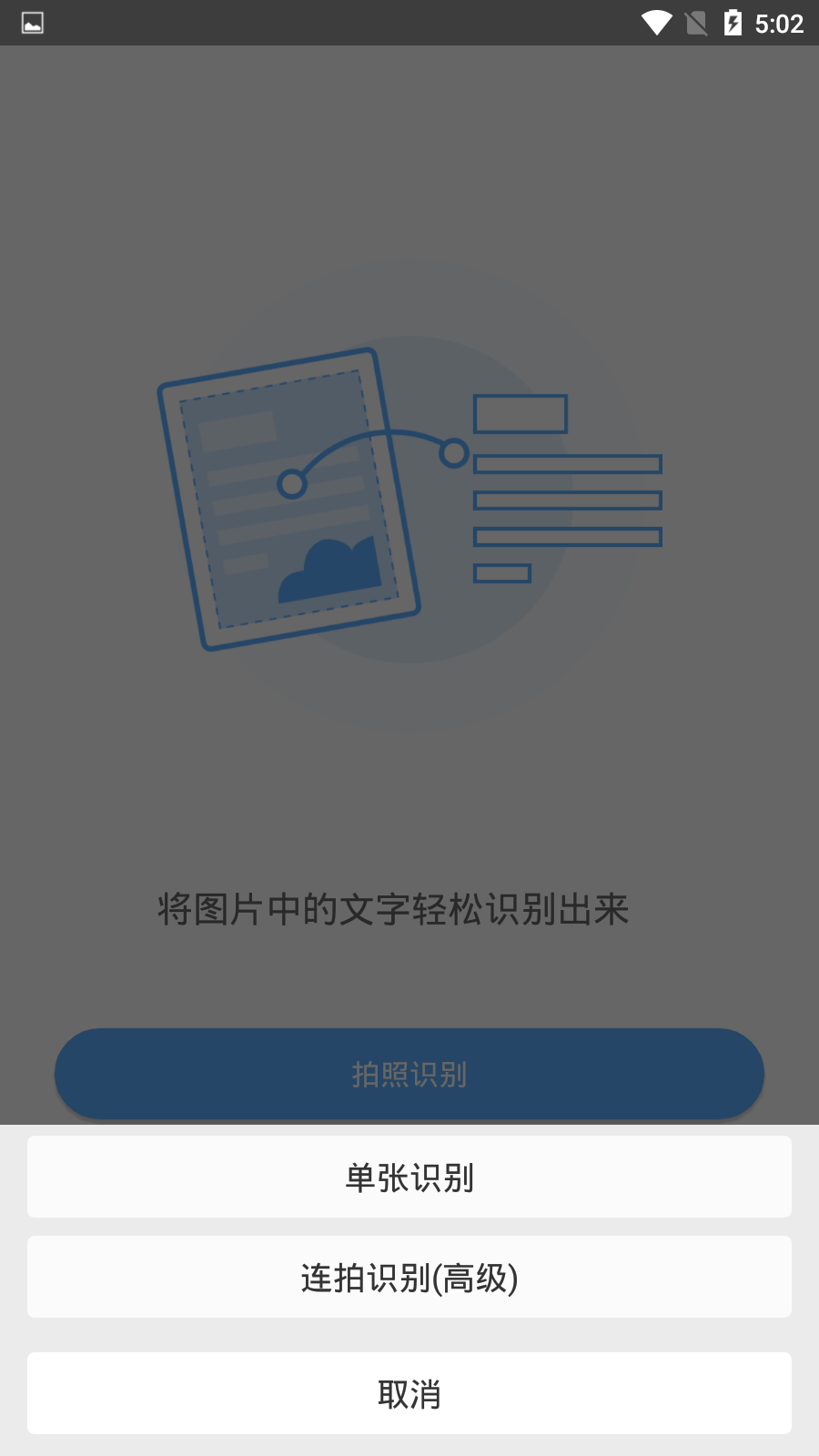Dismiss the sheet with 取消
Screen dimensions: 819x1456
click(409, 1393)
